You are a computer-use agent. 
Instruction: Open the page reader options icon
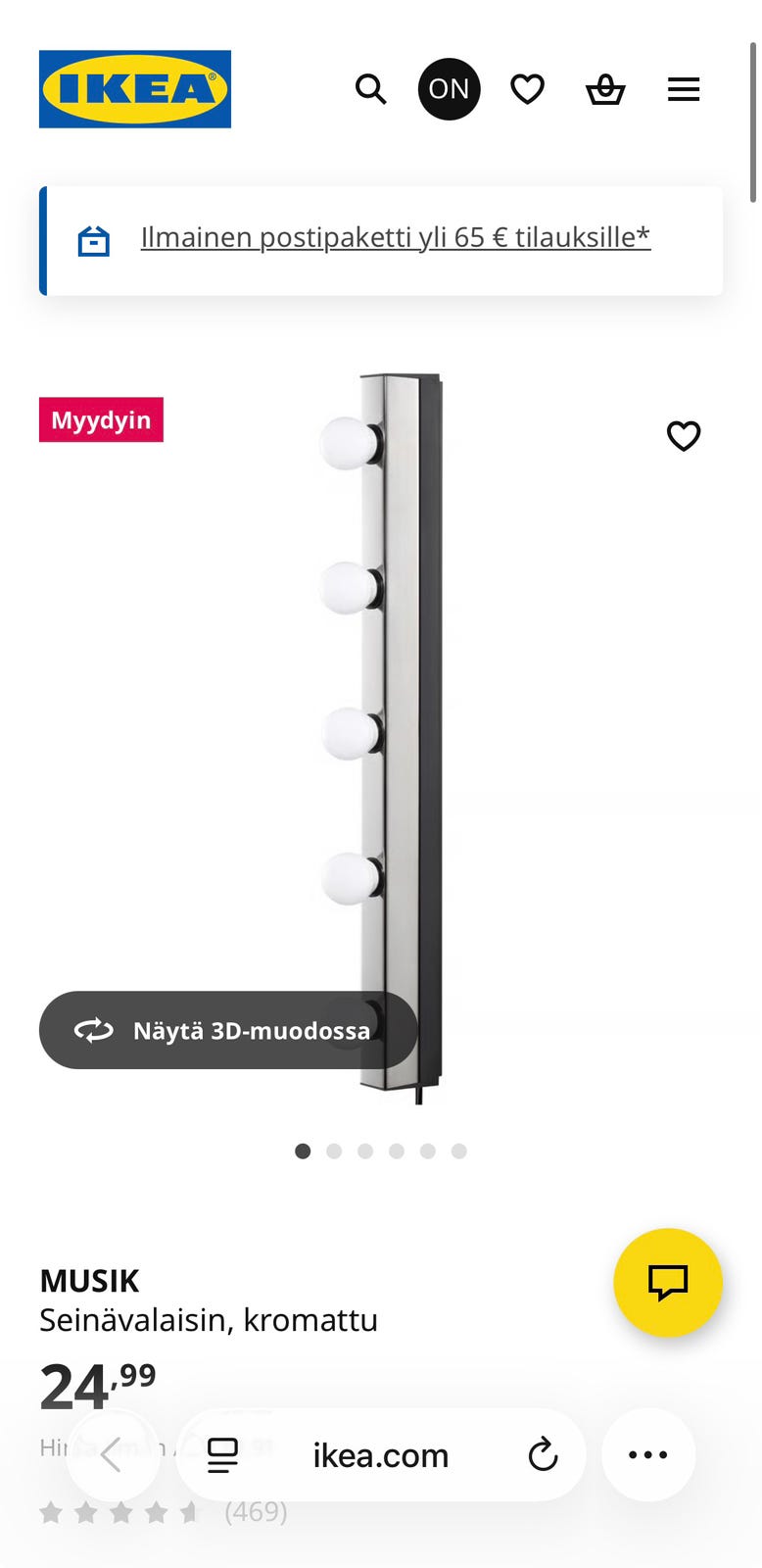[x=222, y=1455]
